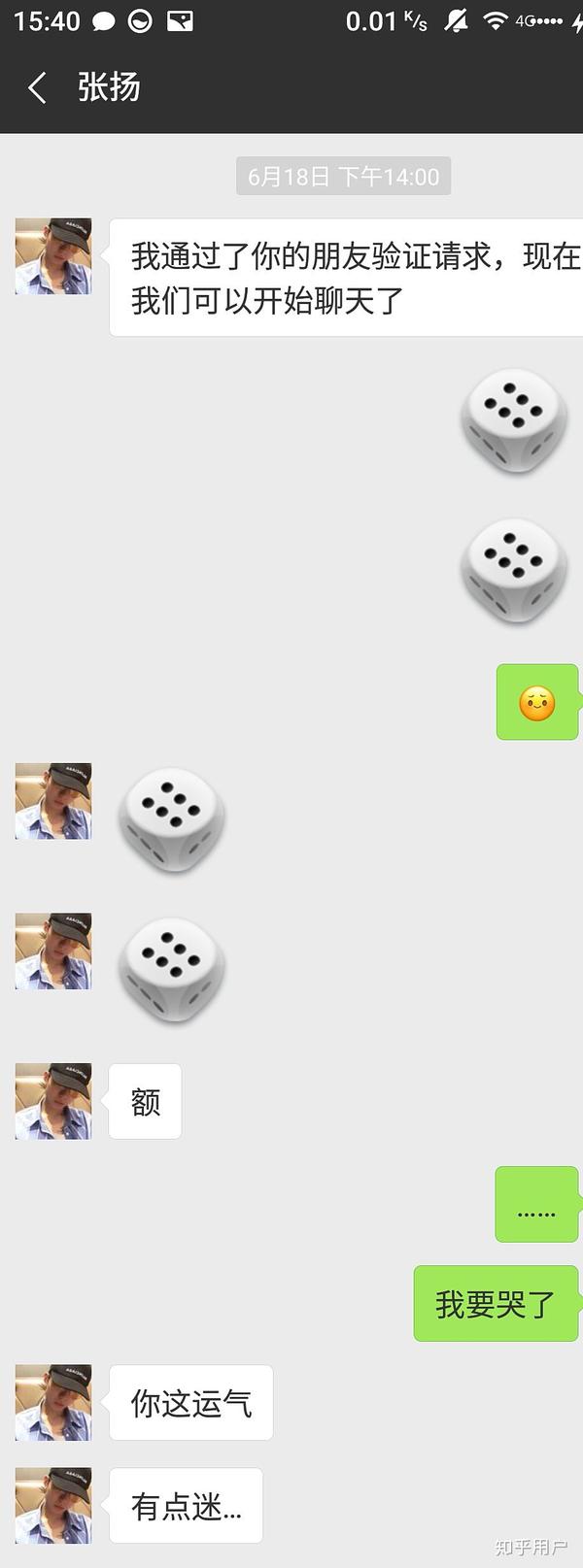This screenshot has height=1568, width=583.
Task: Go back from the chat with 张扬
Action: [37, 88]
